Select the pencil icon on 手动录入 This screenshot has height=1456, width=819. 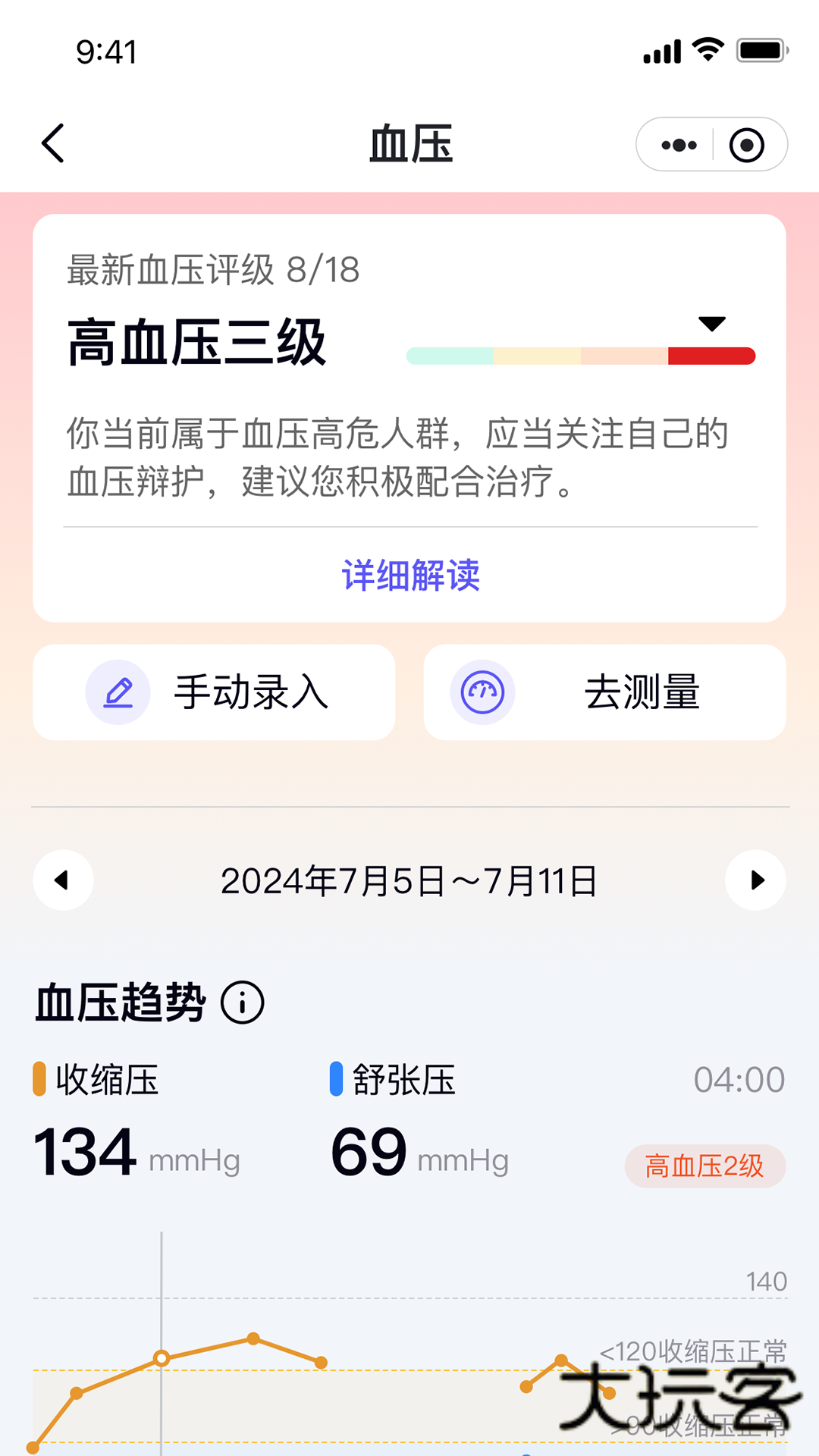pos(118,692)
